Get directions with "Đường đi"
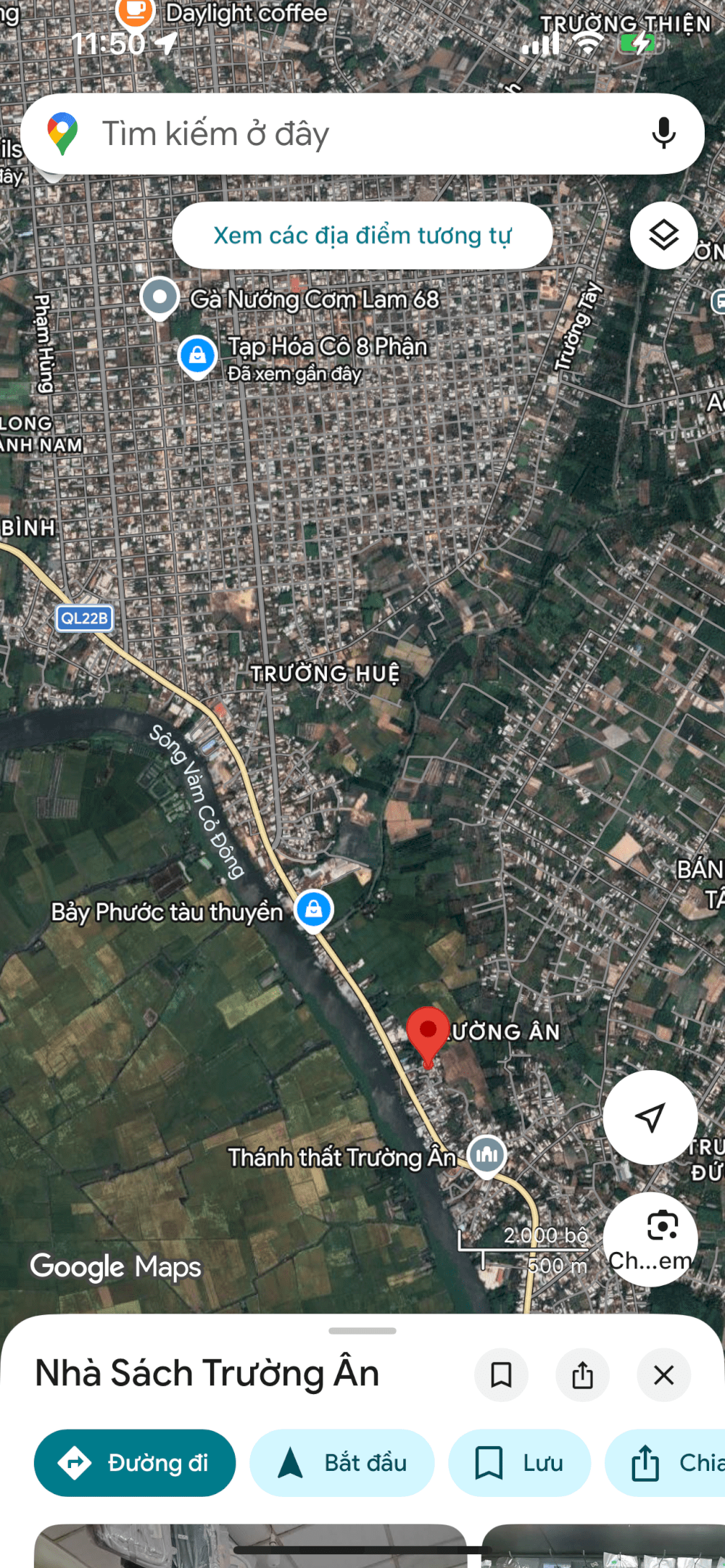This screenshot has height=1568, width=725. 135,1463
